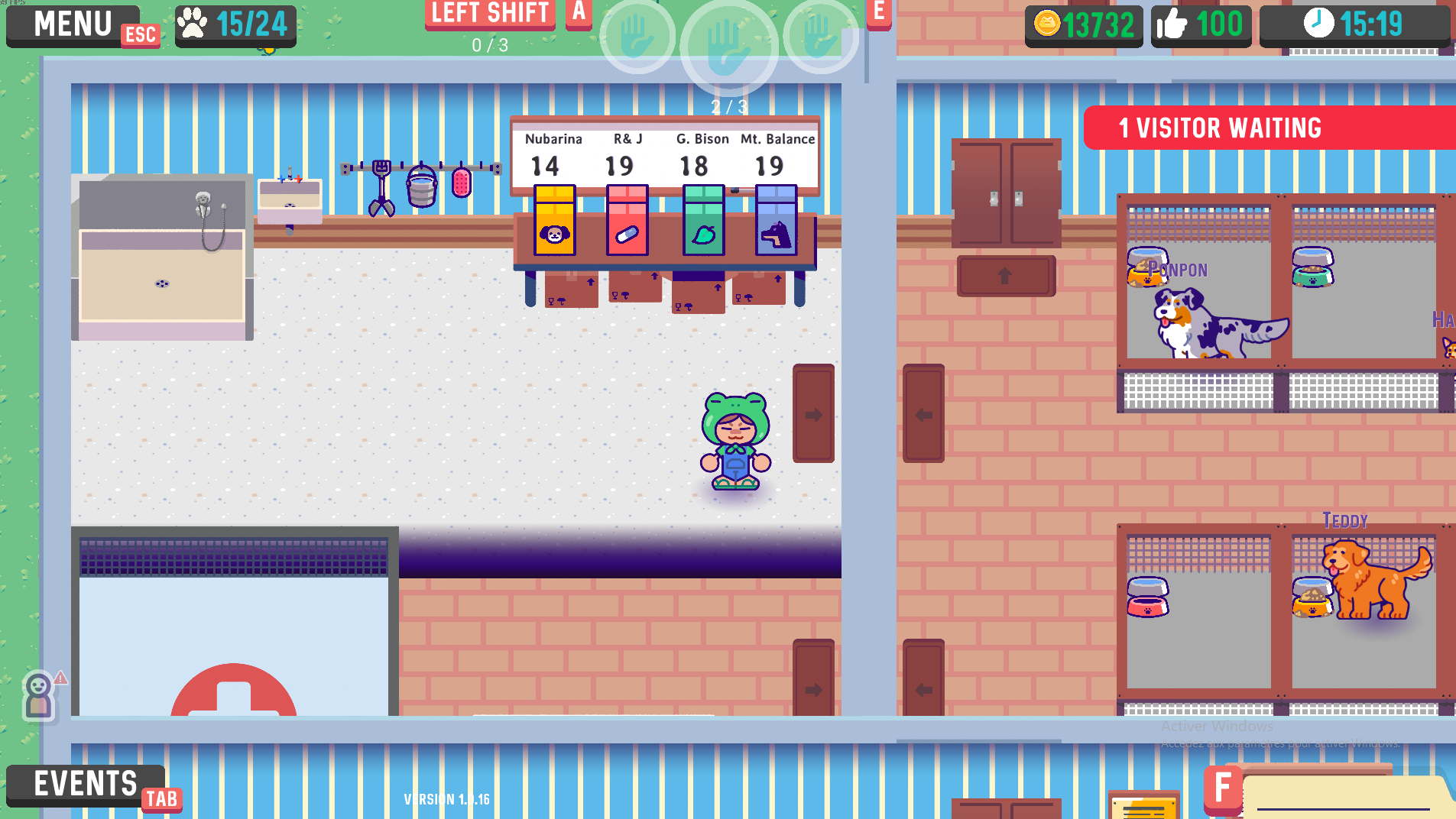Select the red R&J medicine dispenser

click(627, 221)
